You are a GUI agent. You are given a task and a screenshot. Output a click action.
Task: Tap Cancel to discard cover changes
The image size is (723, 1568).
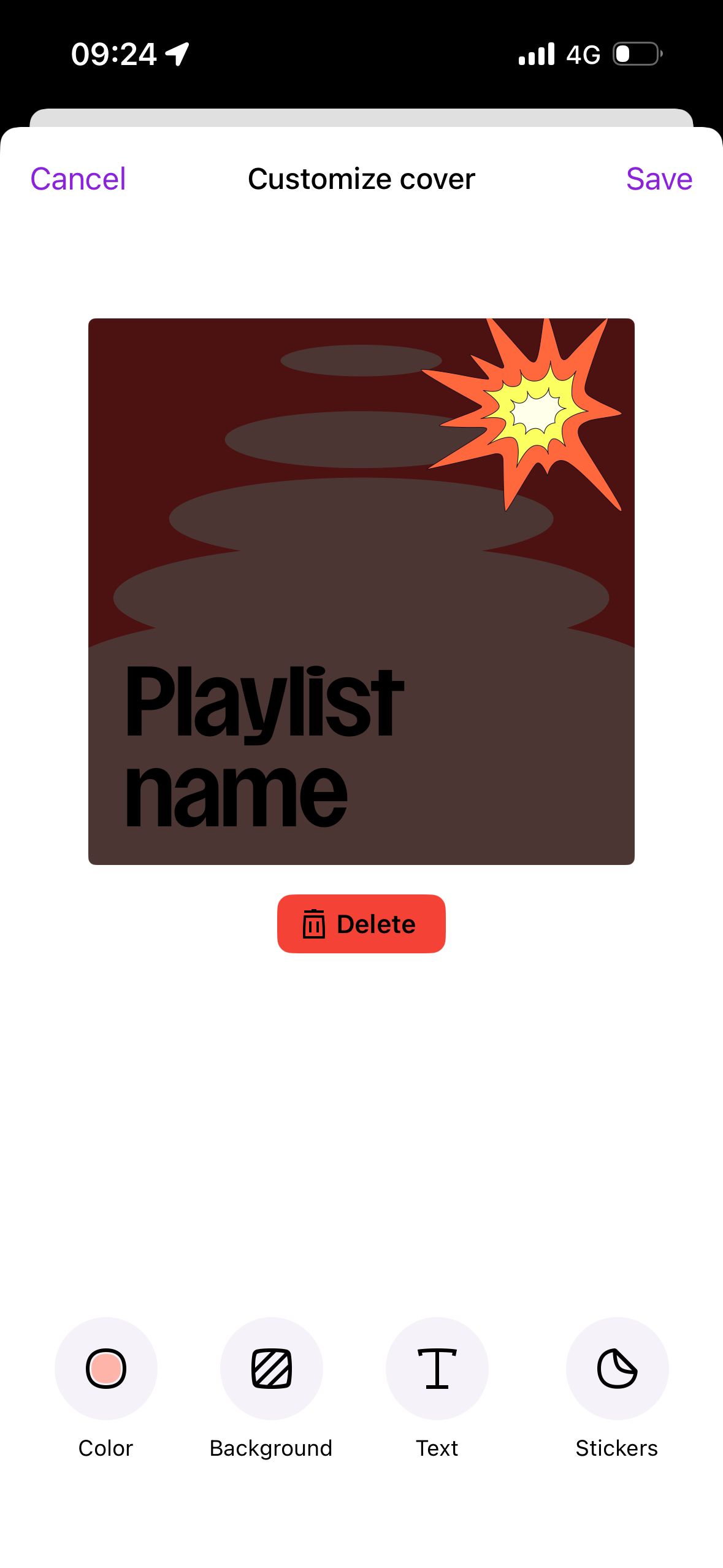click(77, 179)
